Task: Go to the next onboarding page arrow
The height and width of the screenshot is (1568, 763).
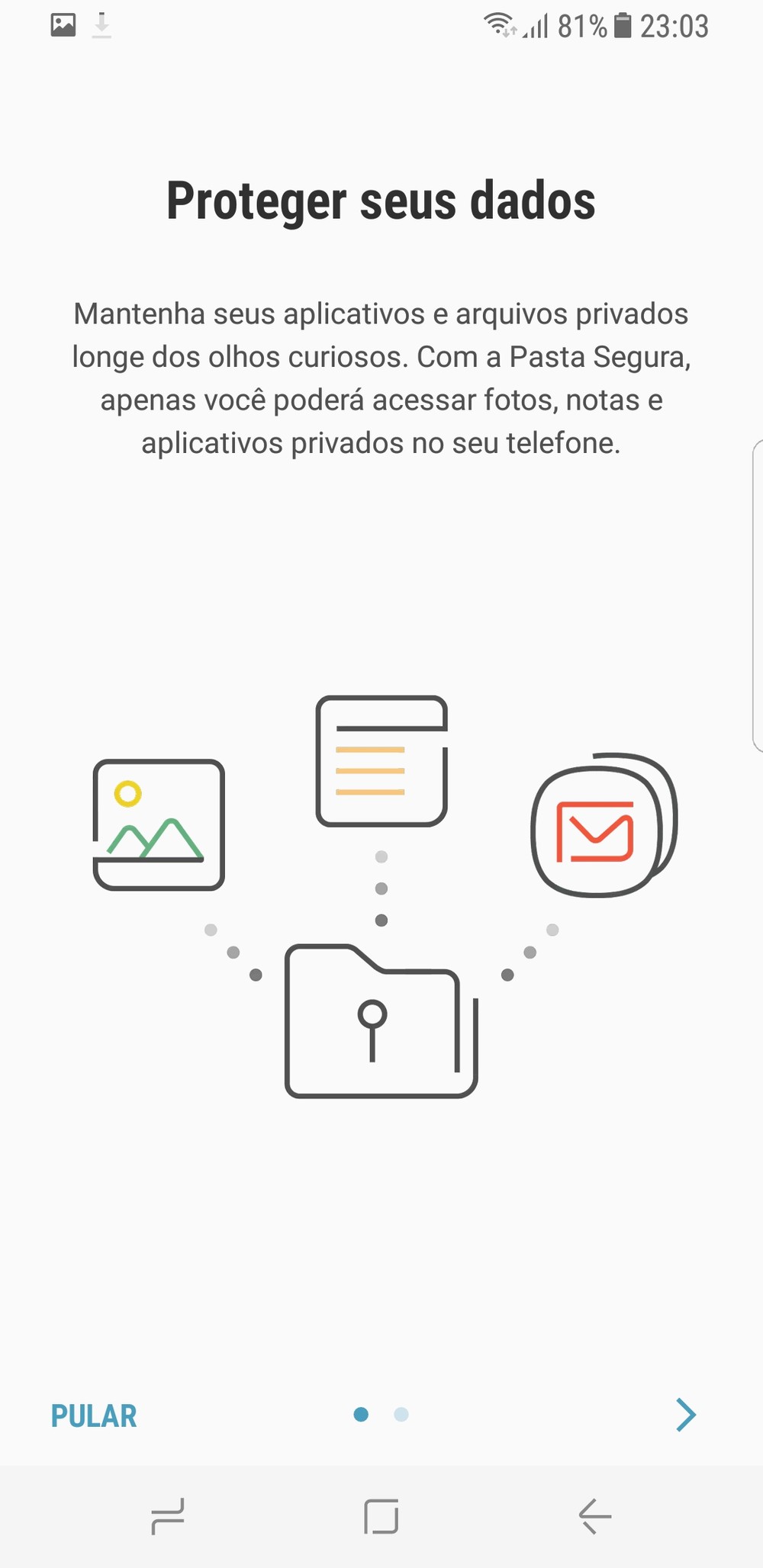Action: tap(685, 1415)
